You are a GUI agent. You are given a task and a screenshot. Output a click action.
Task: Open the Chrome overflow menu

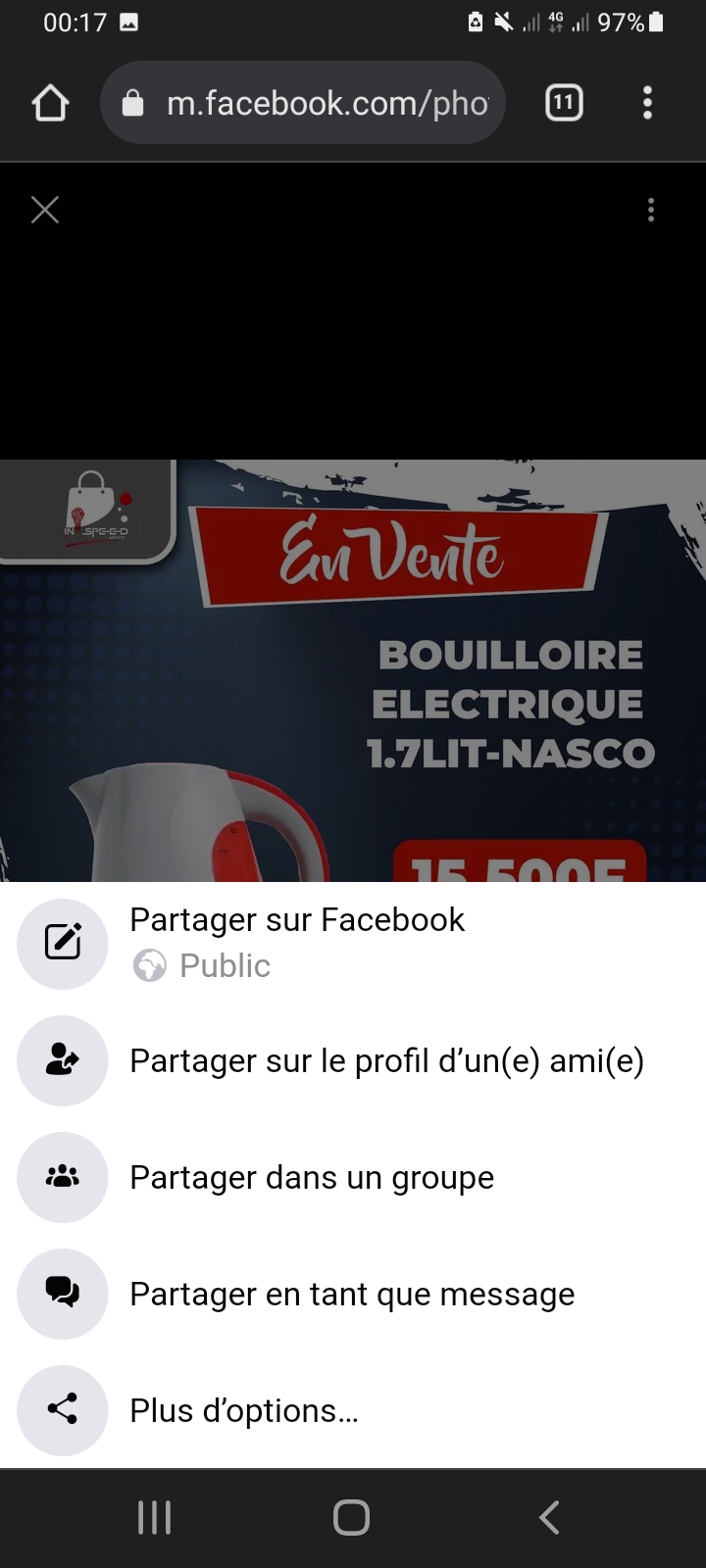coord(647,103)
